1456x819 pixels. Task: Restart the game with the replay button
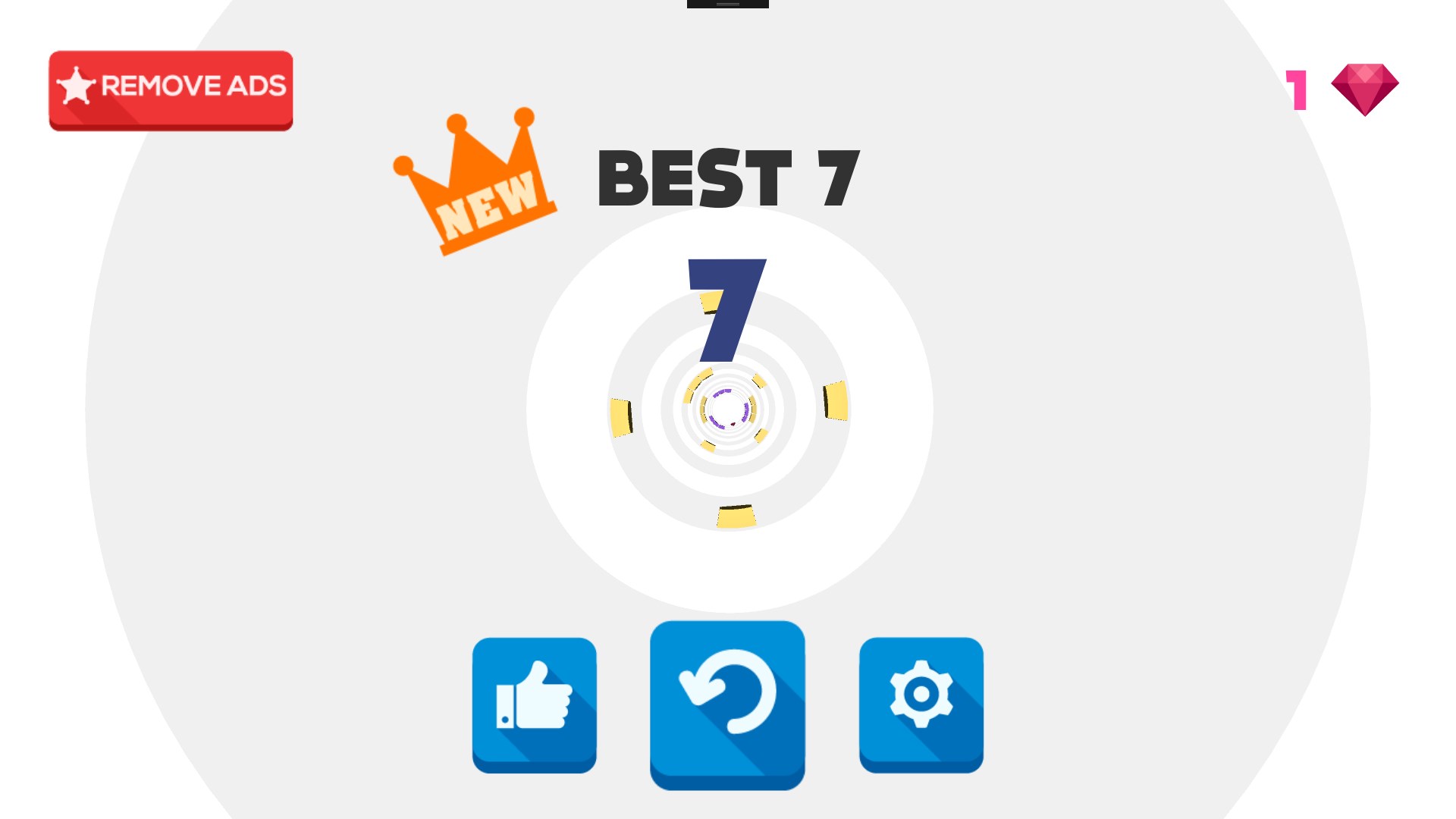pos(727,704)
